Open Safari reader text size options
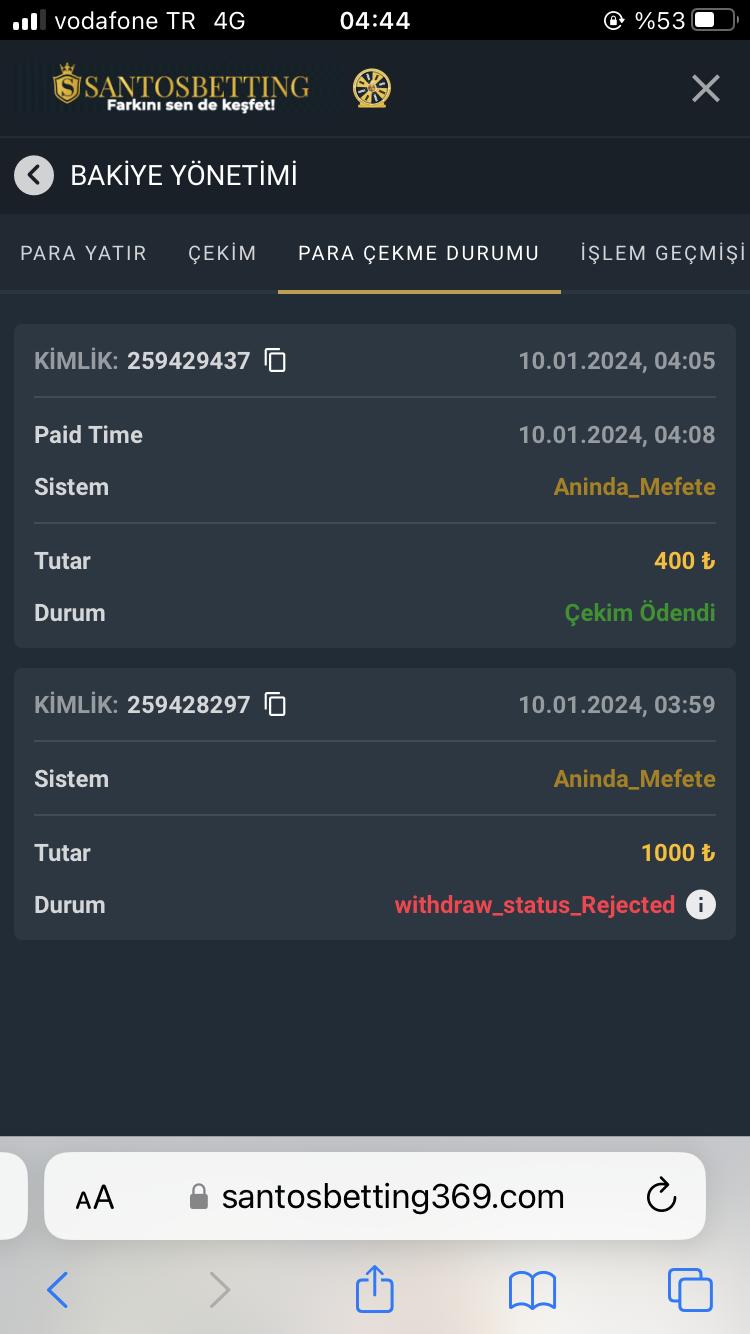750x1334 pixels. pyautogui.click(x=95, y=1197)
